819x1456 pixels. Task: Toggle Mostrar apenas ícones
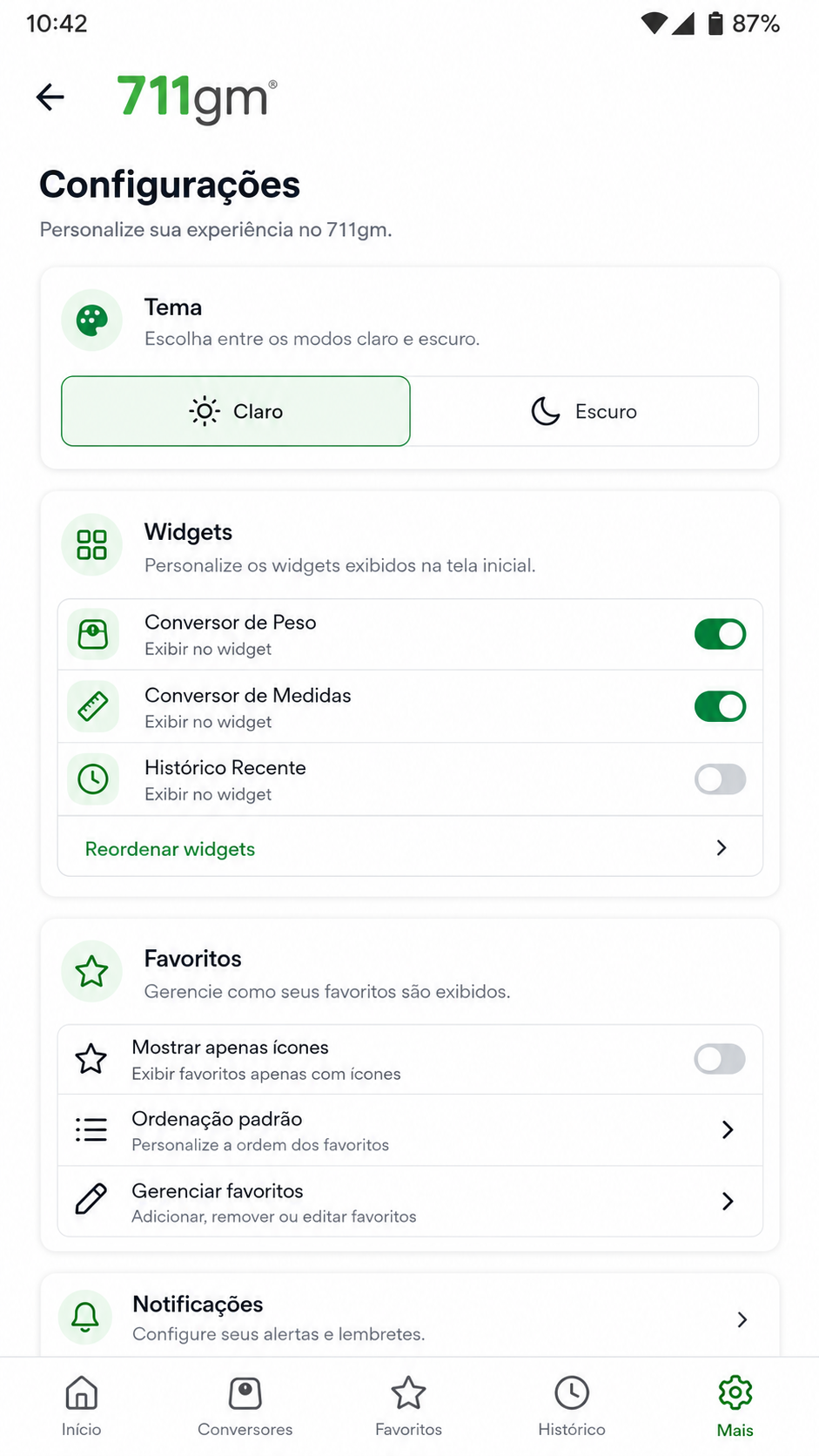point(720,1059)
